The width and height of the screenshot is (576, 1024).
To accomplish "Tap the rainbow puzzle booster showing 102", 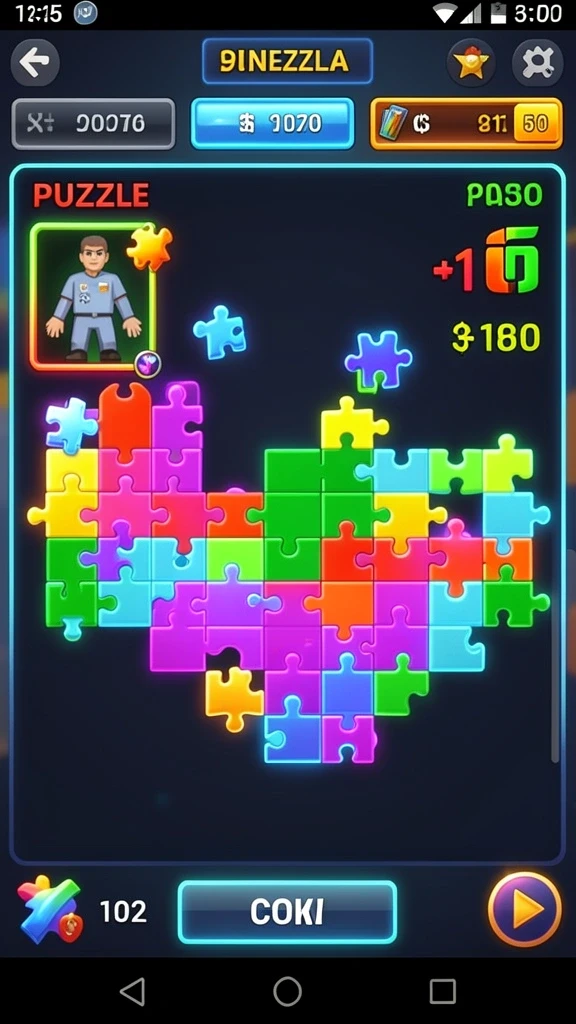I will (50, 910).
